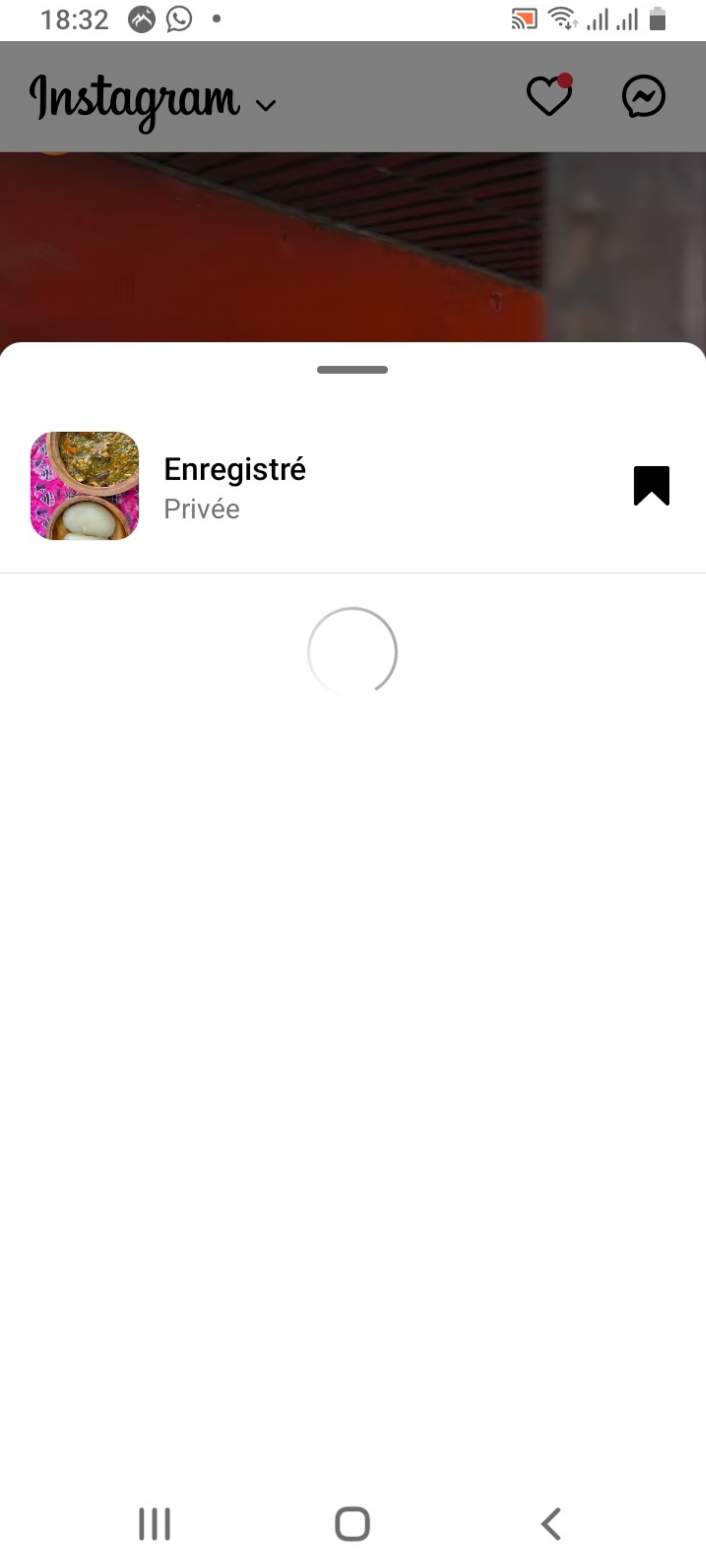This screenshot has height=1568, width=706.
Task: Open Messenger direct messages
Action: [643, 96]
